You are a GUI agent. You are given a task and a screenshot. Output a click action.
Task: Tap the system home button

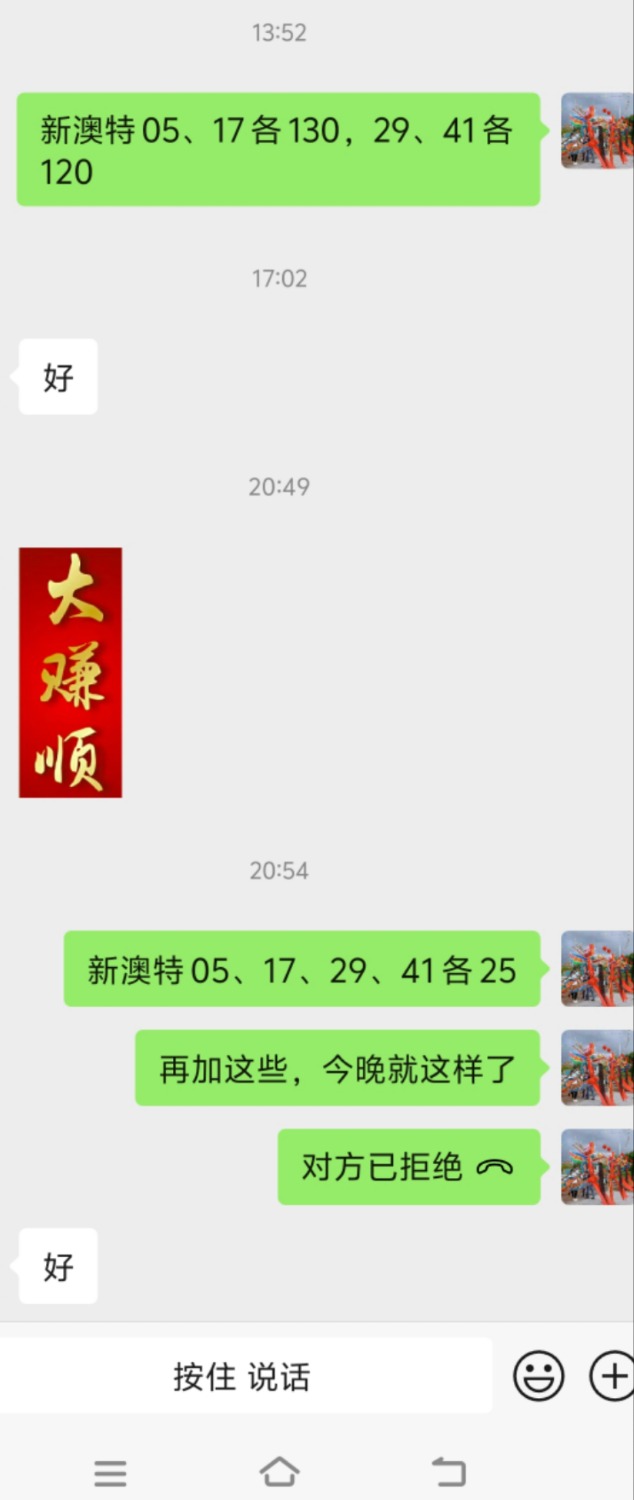click(x=279, y=1471)
